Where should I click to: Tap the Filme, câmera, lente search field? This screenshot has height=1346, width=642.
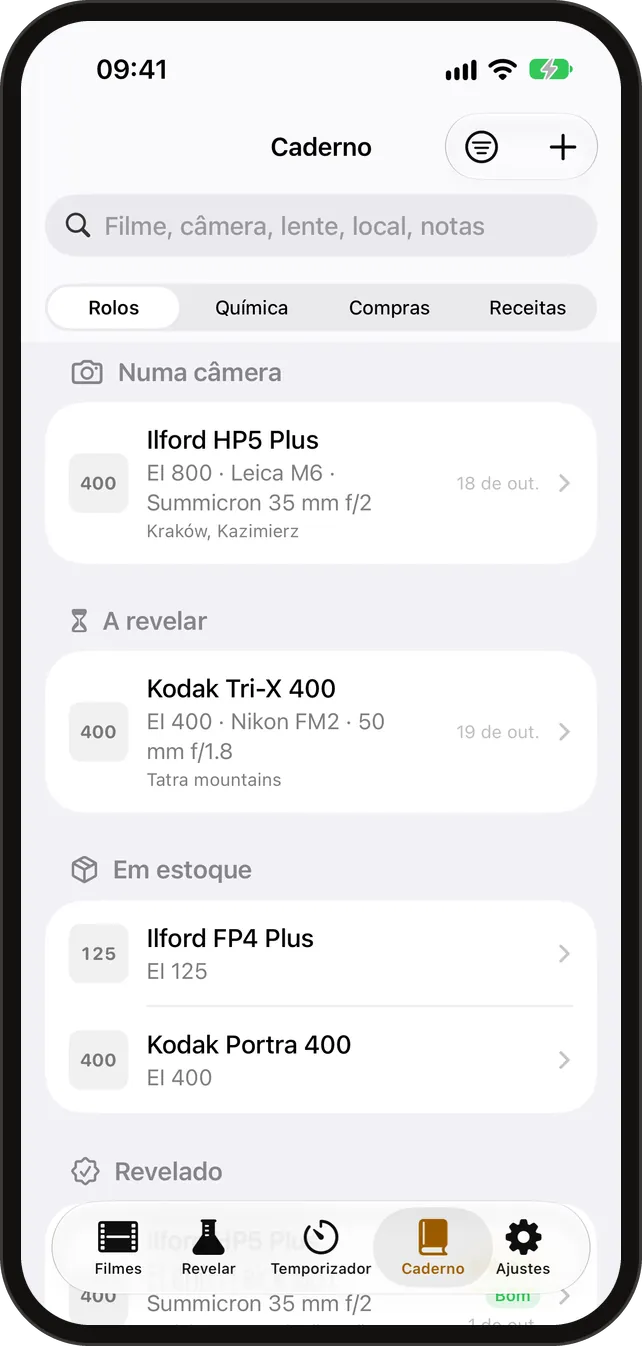click(321, 226)
